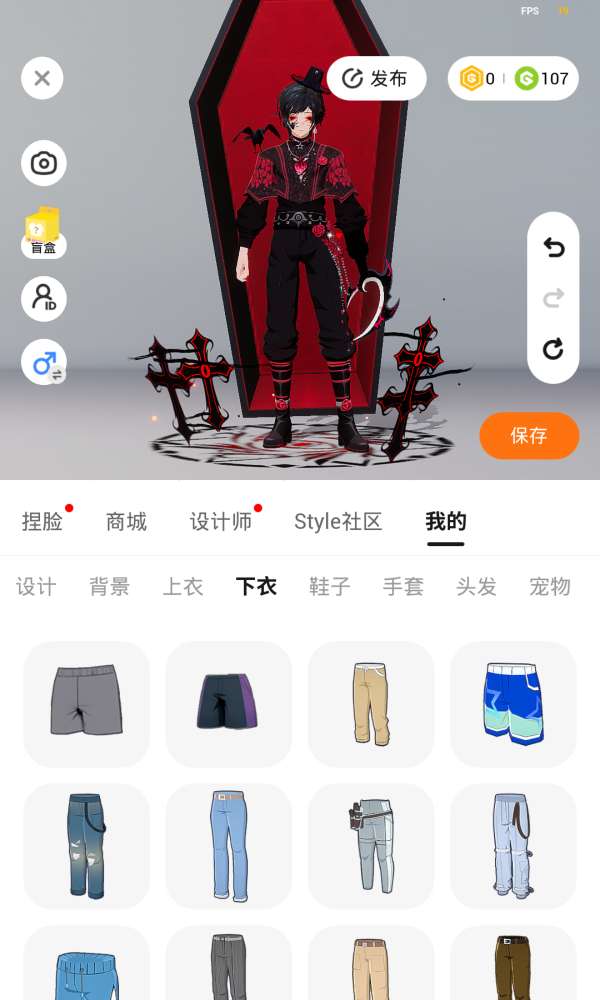Choose the gray shorts item

coord(87,704)
